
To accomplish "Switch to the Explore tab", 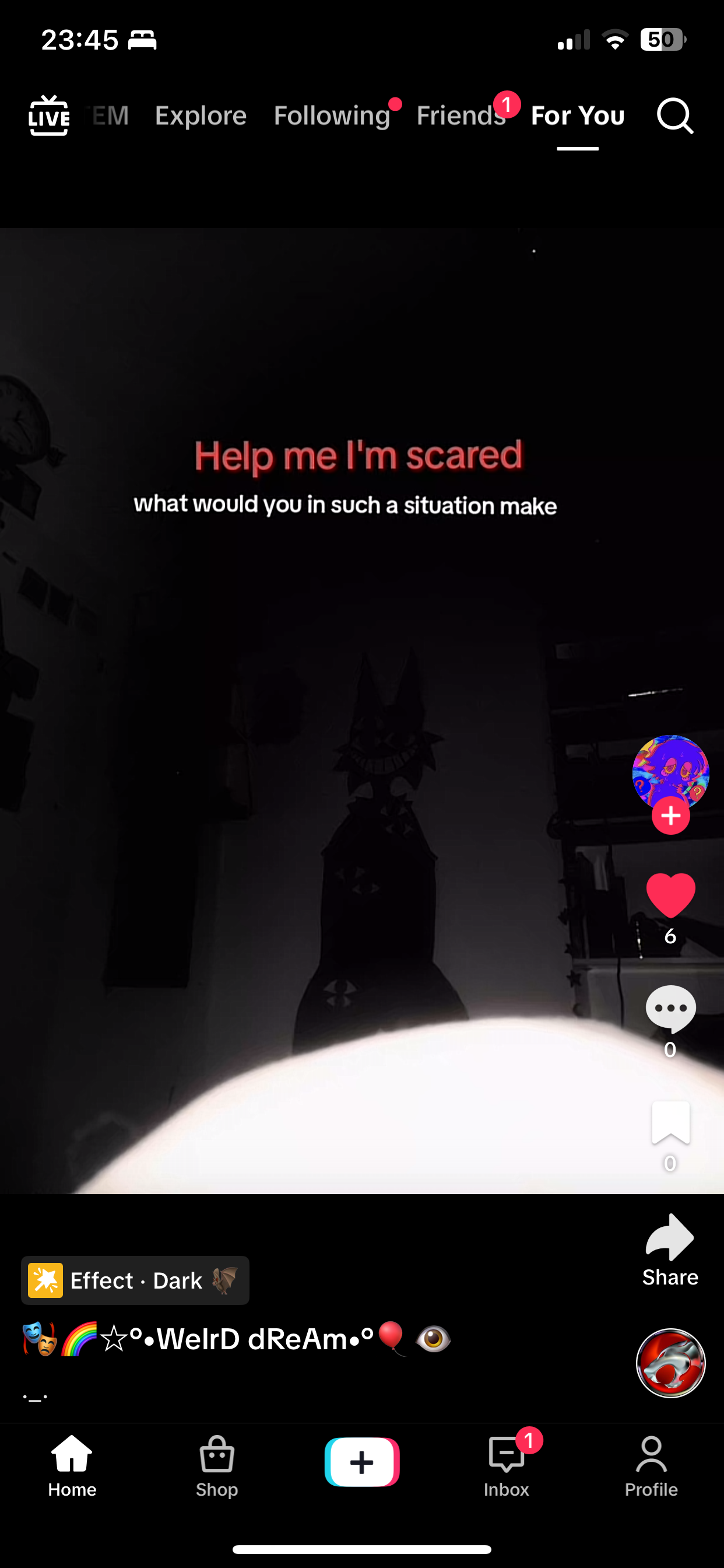I will click(201, 116).
